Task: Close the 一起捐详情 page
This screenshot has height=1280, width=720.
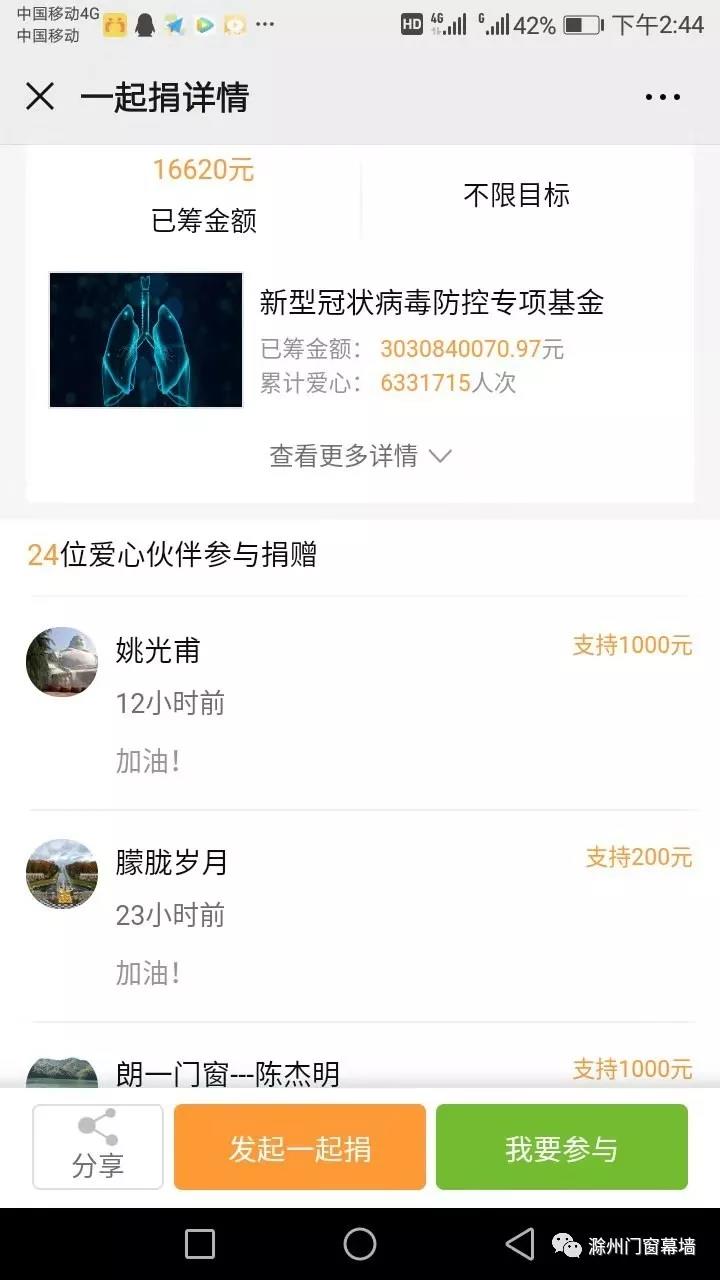Action: click(x=40, y=97)
